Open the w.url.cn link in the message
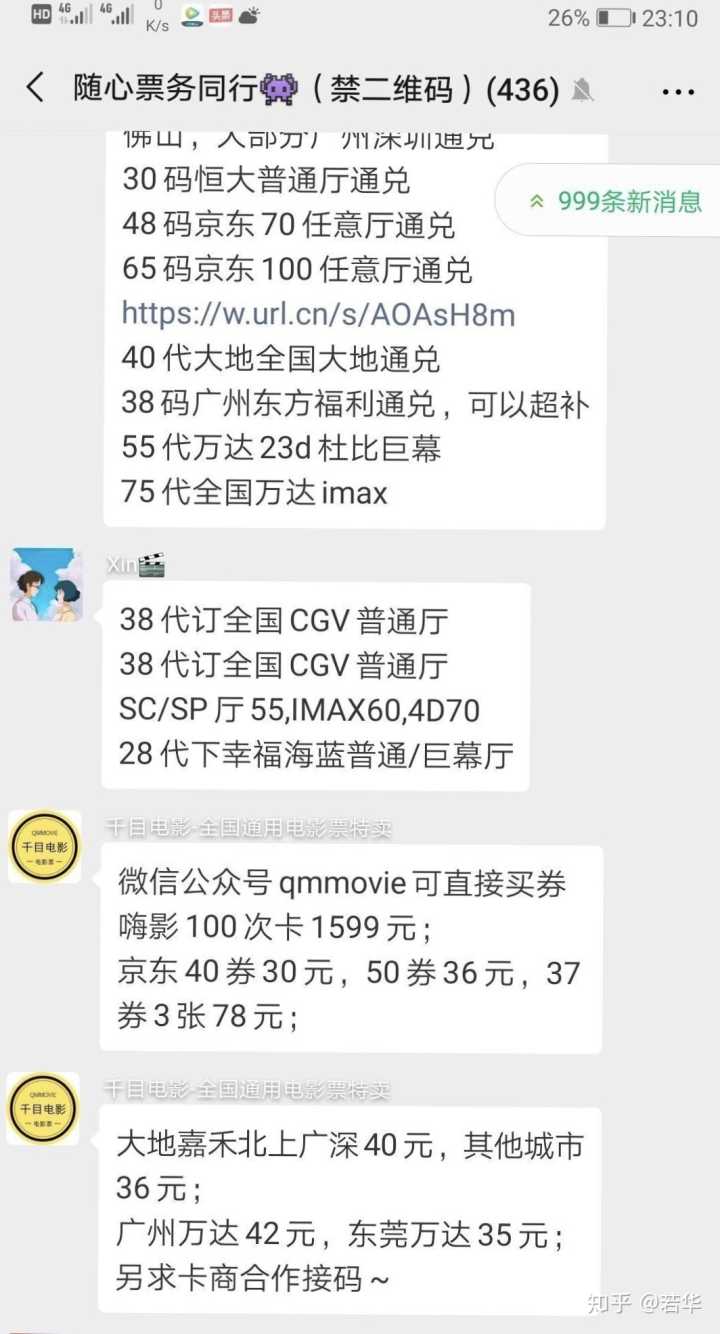This screenshot has width=720, height=1334. 318,314
